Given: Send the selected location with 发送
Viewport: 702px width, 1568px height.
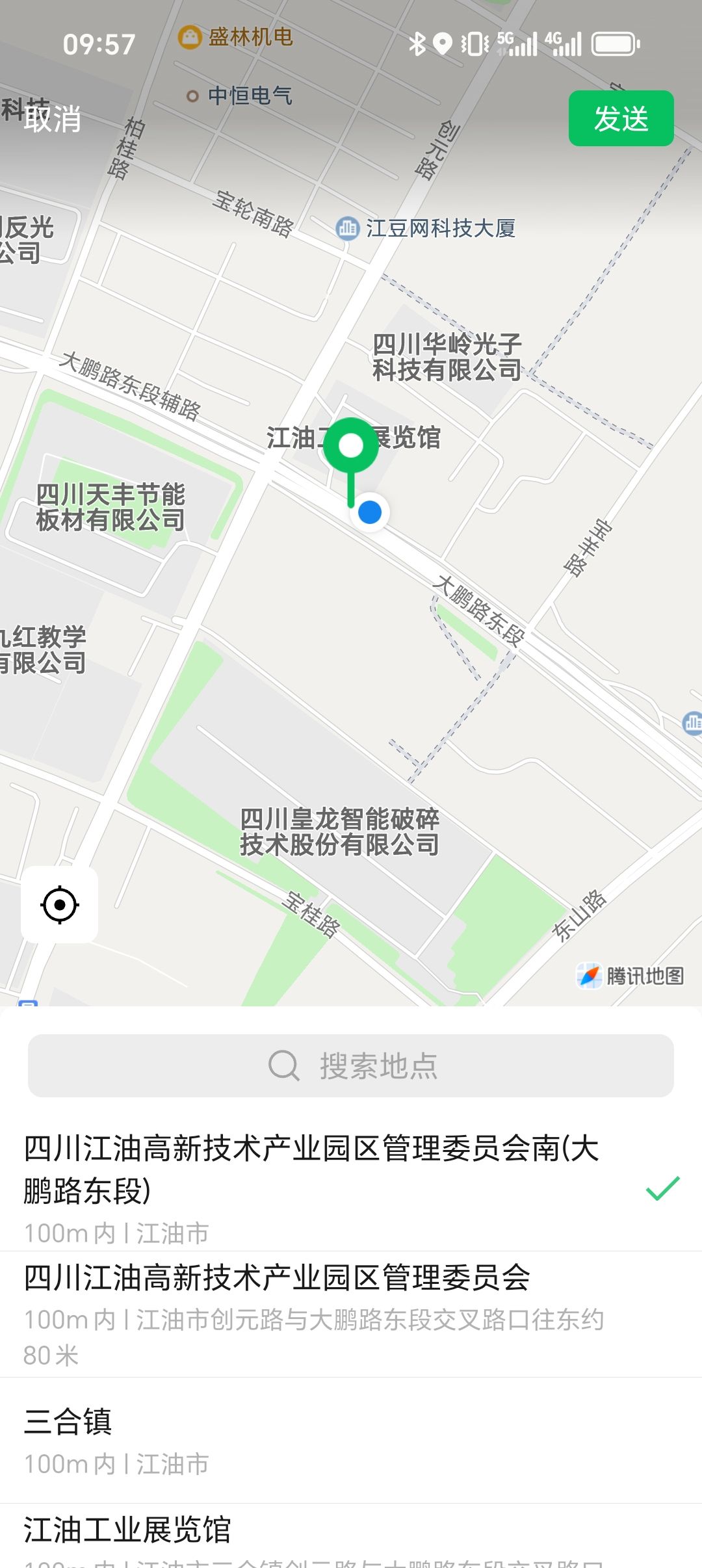Looking at the screenshot, I should tap(621, 118).
